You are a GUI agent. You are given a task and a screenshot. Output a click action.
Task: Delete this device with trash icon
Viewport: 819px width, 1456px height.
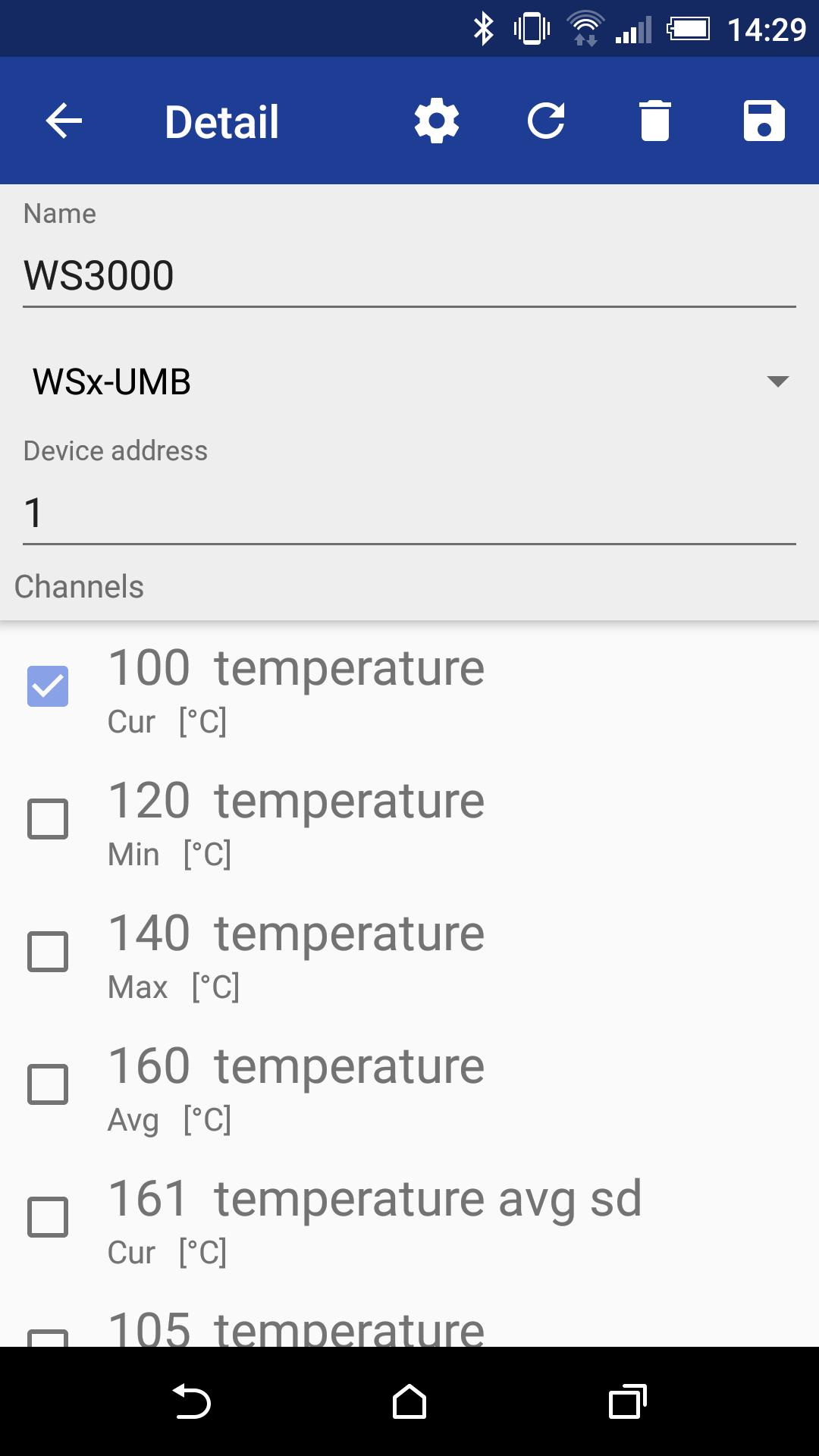[x=655, y=121]
